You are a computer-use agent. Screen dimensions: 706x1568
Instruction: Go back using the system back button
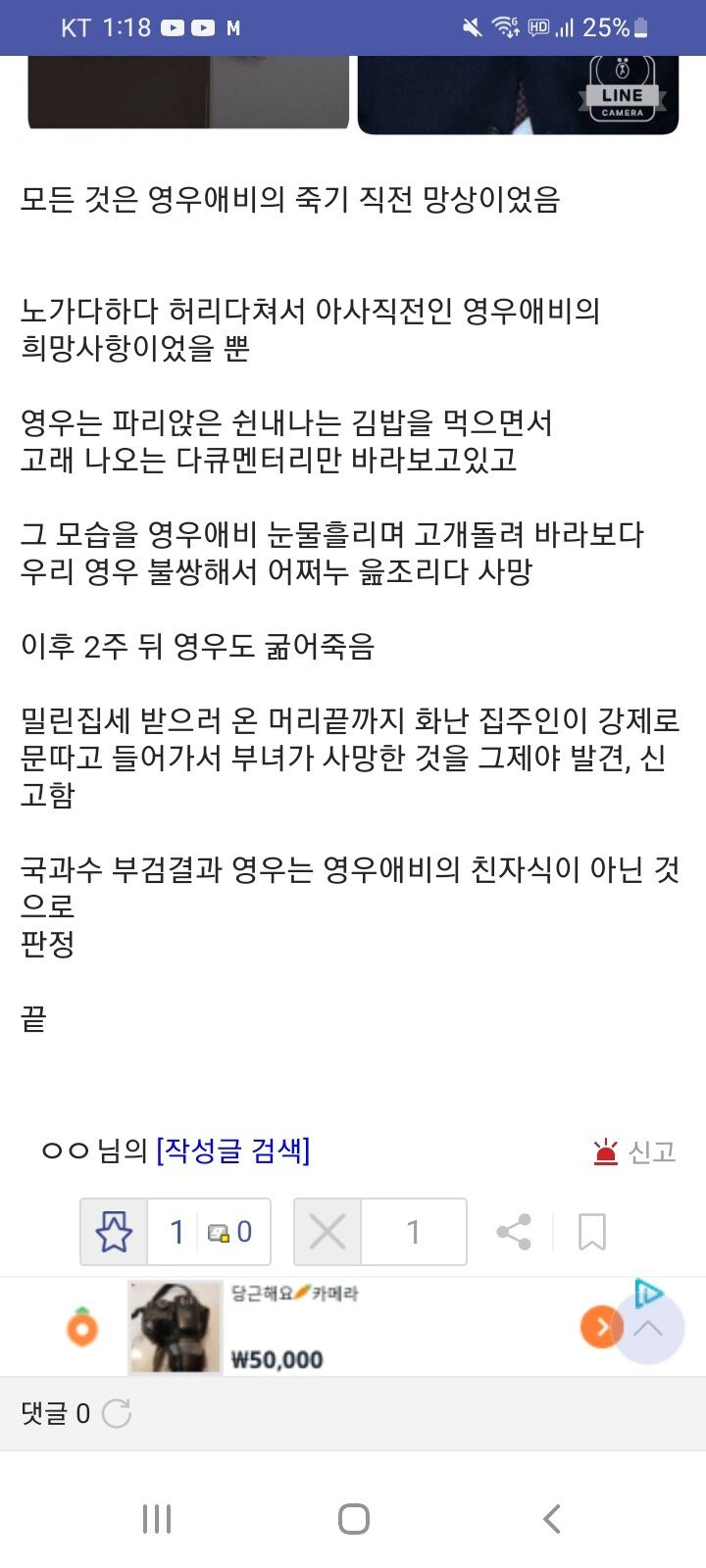[x=552, y=1519]
